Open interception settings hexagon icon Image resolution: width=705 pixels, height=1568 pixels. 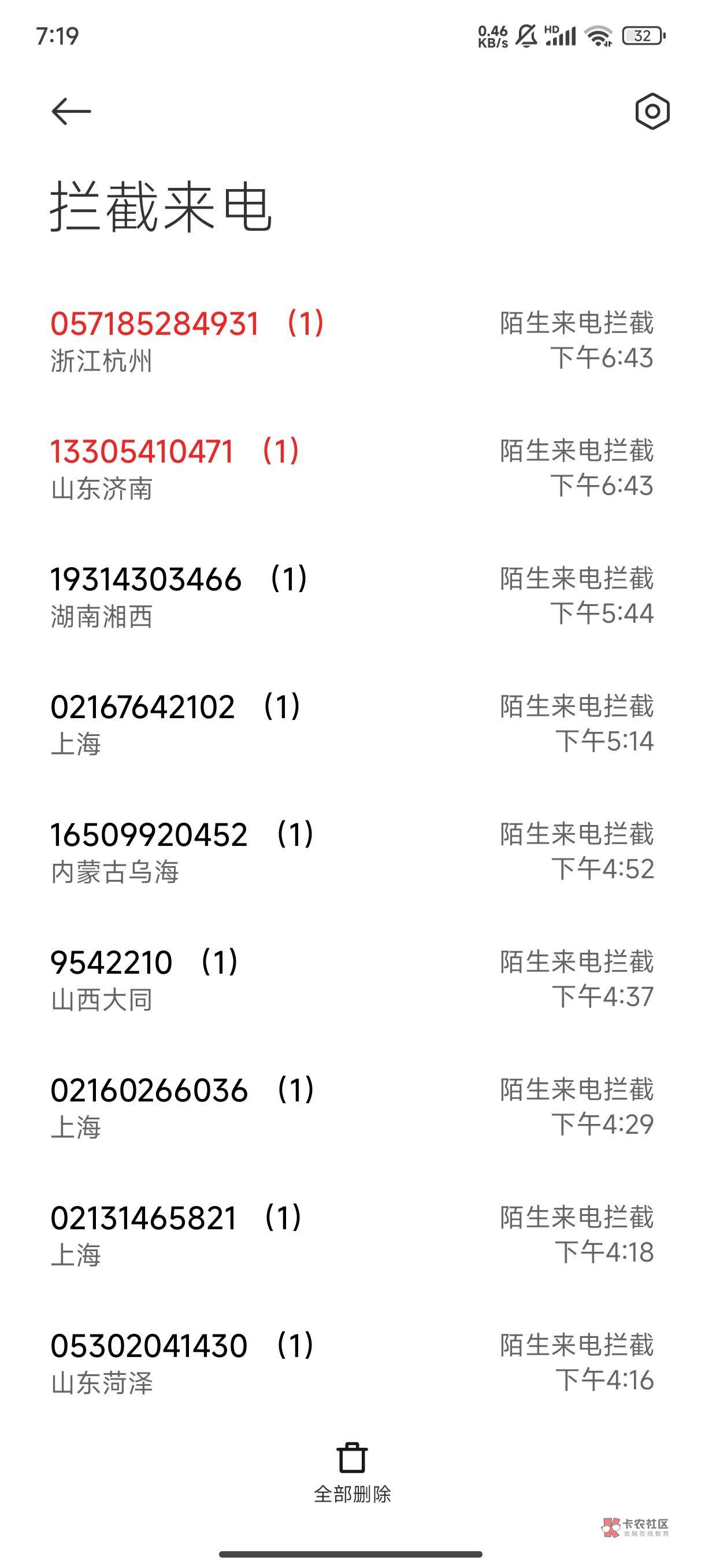[652, 112]
